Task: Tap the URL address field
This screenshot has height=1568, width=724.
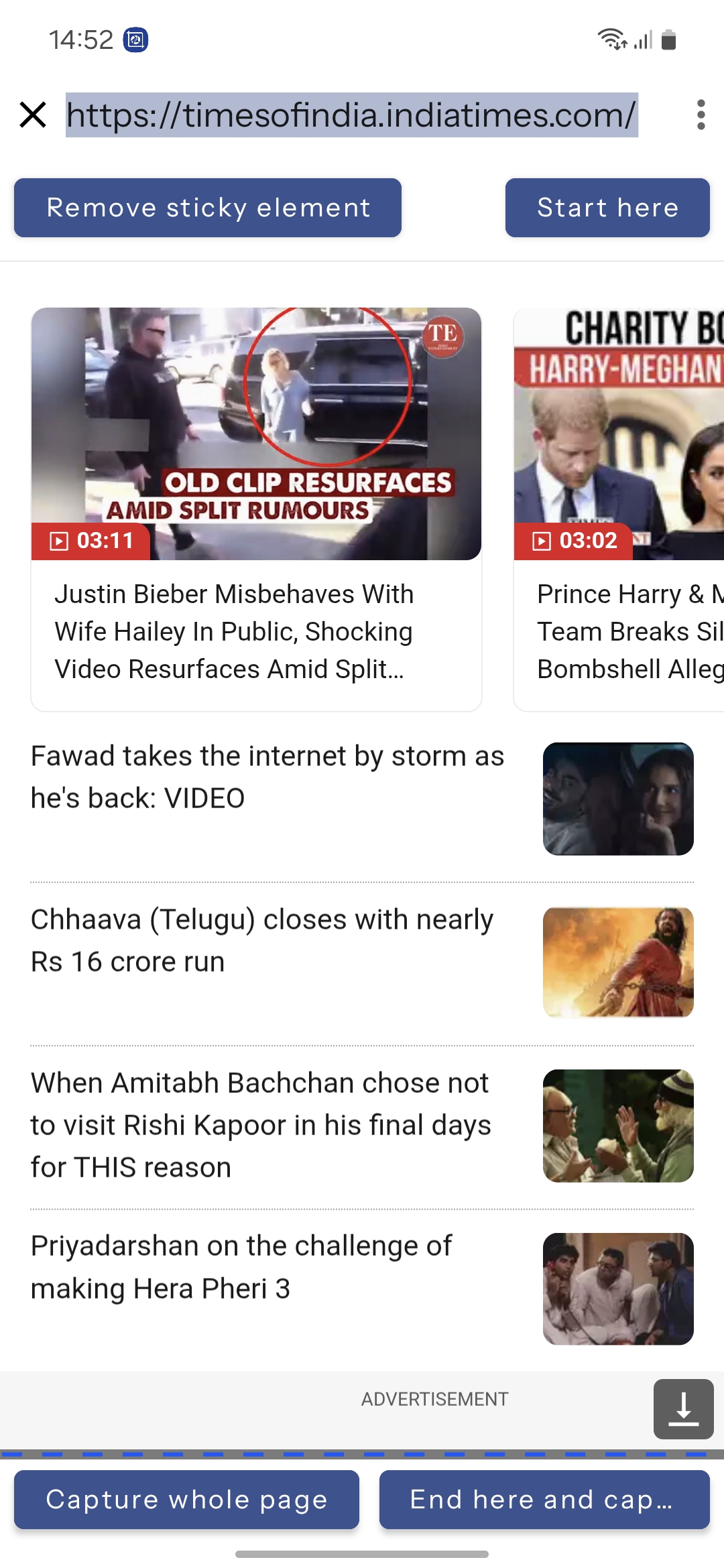Action: click(351, 115)
